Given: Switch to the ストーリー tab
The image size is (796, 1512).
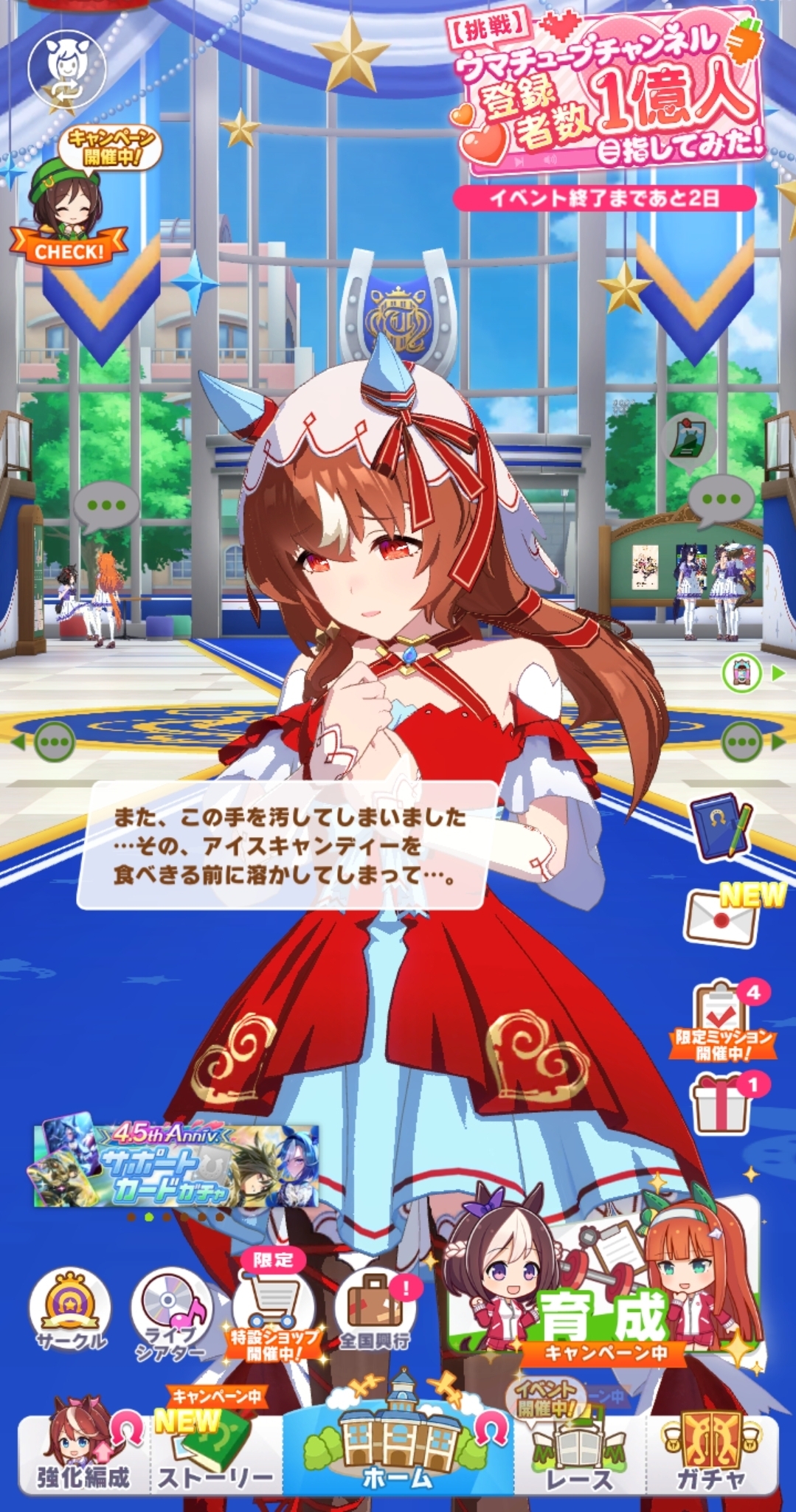Looking at the screenshot, I should (215, 1451).
